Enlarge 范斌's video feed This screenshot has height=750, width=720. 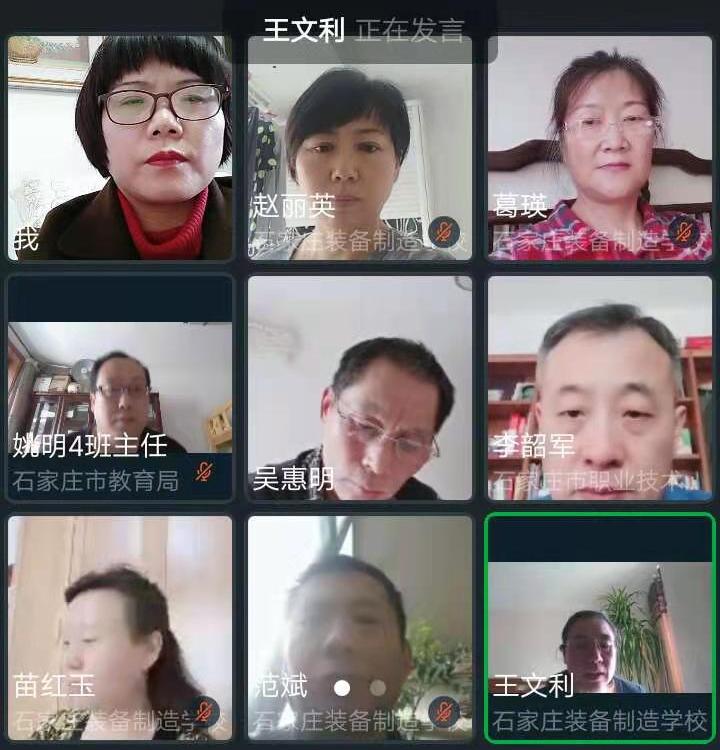point(360,610)
